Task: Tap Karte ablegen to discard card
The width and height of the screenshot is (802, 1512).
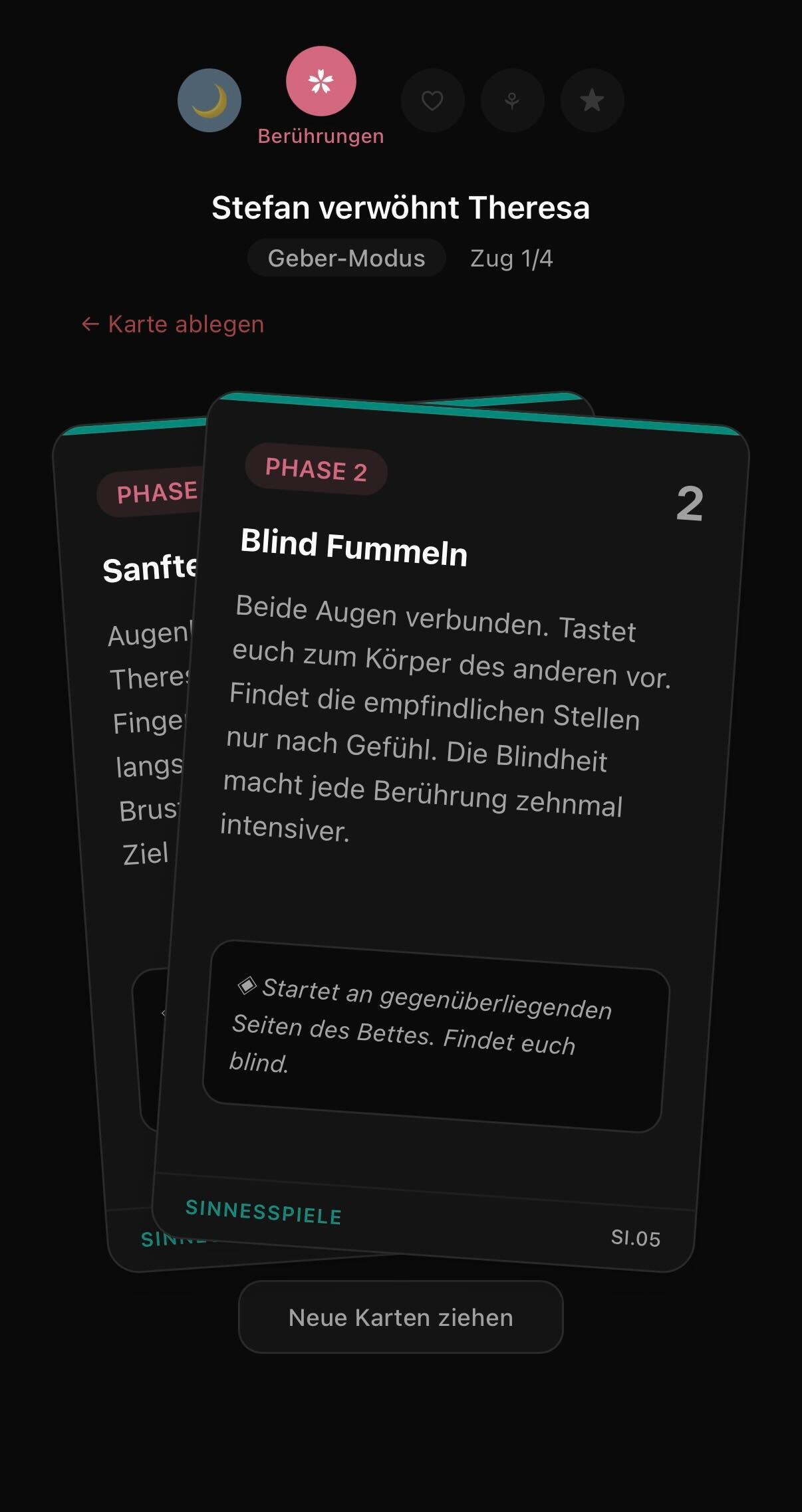Action: point(173,324)
